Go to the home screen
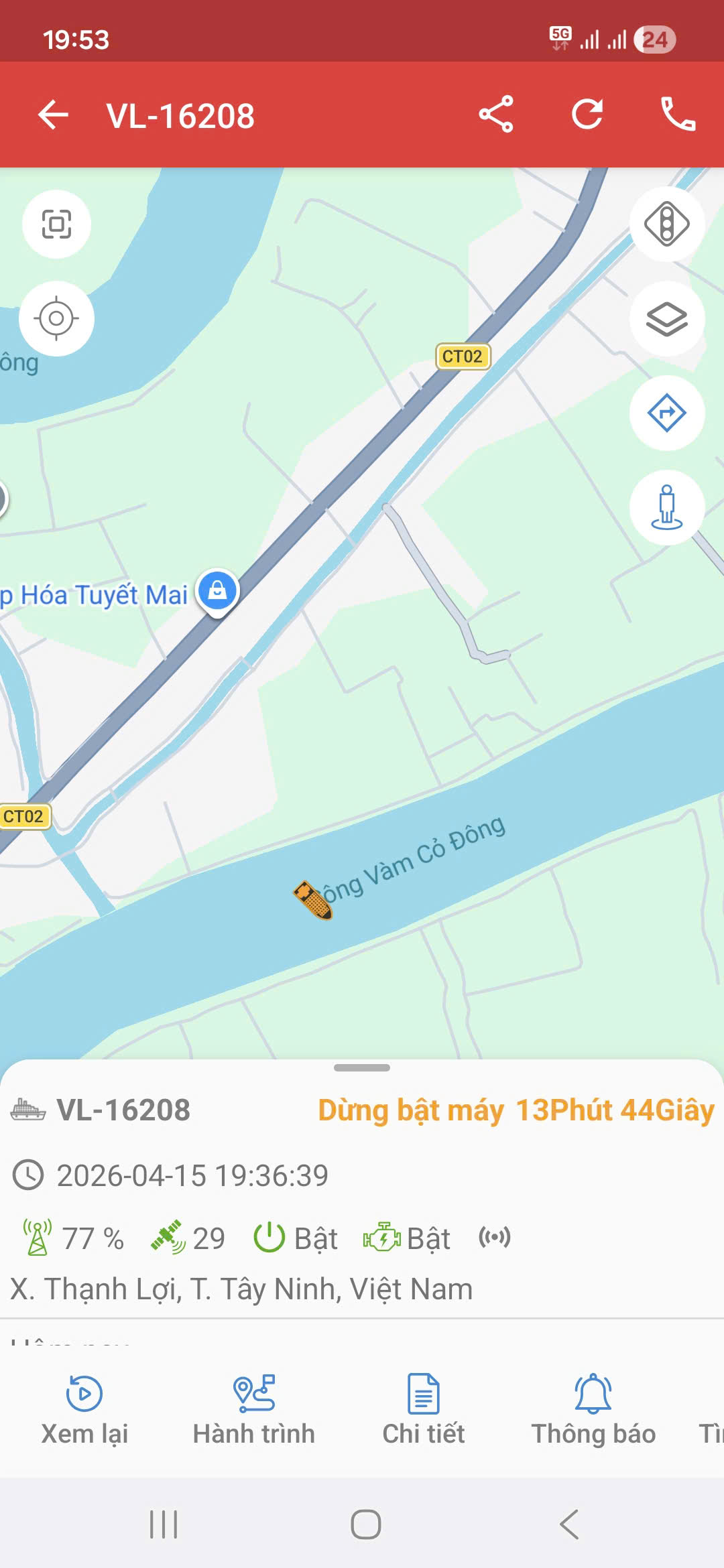 pyautogui.click(x=366, y=1524)
